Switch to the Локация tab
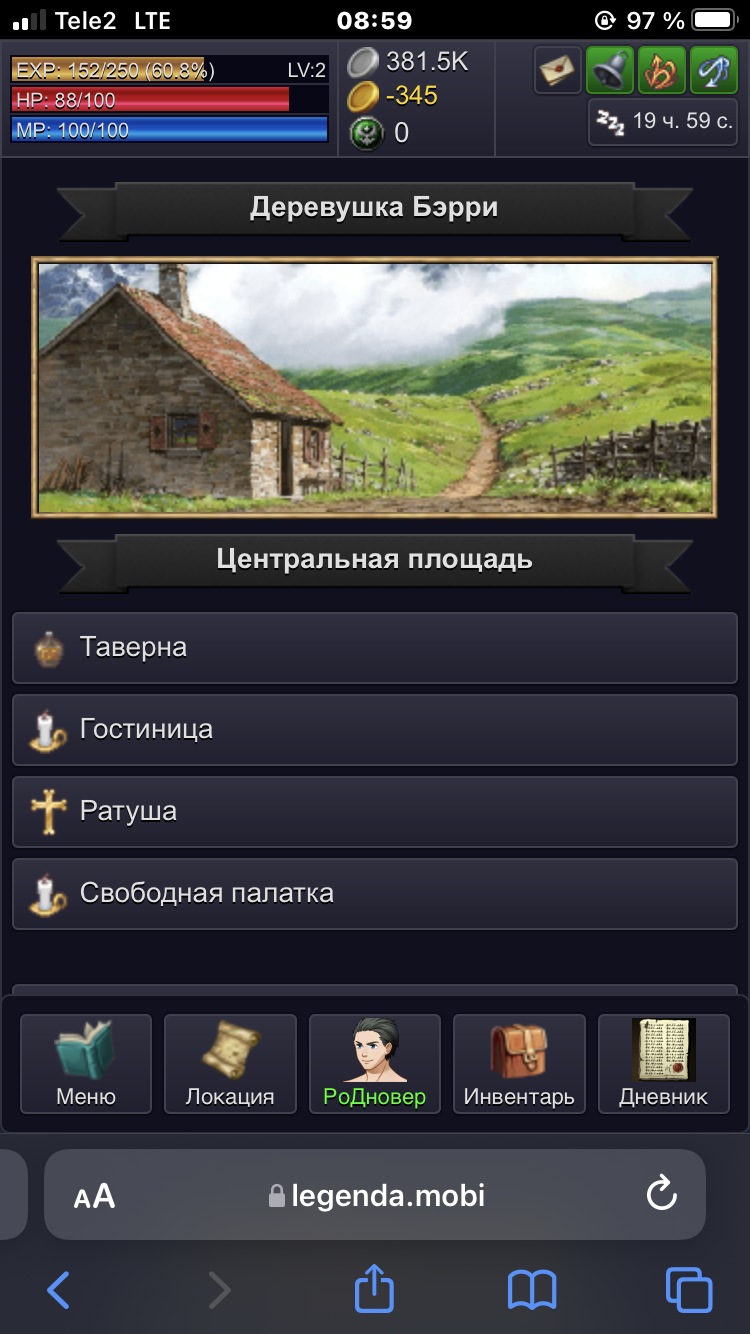This screenshot has height=1334, width=750. 230,1064
